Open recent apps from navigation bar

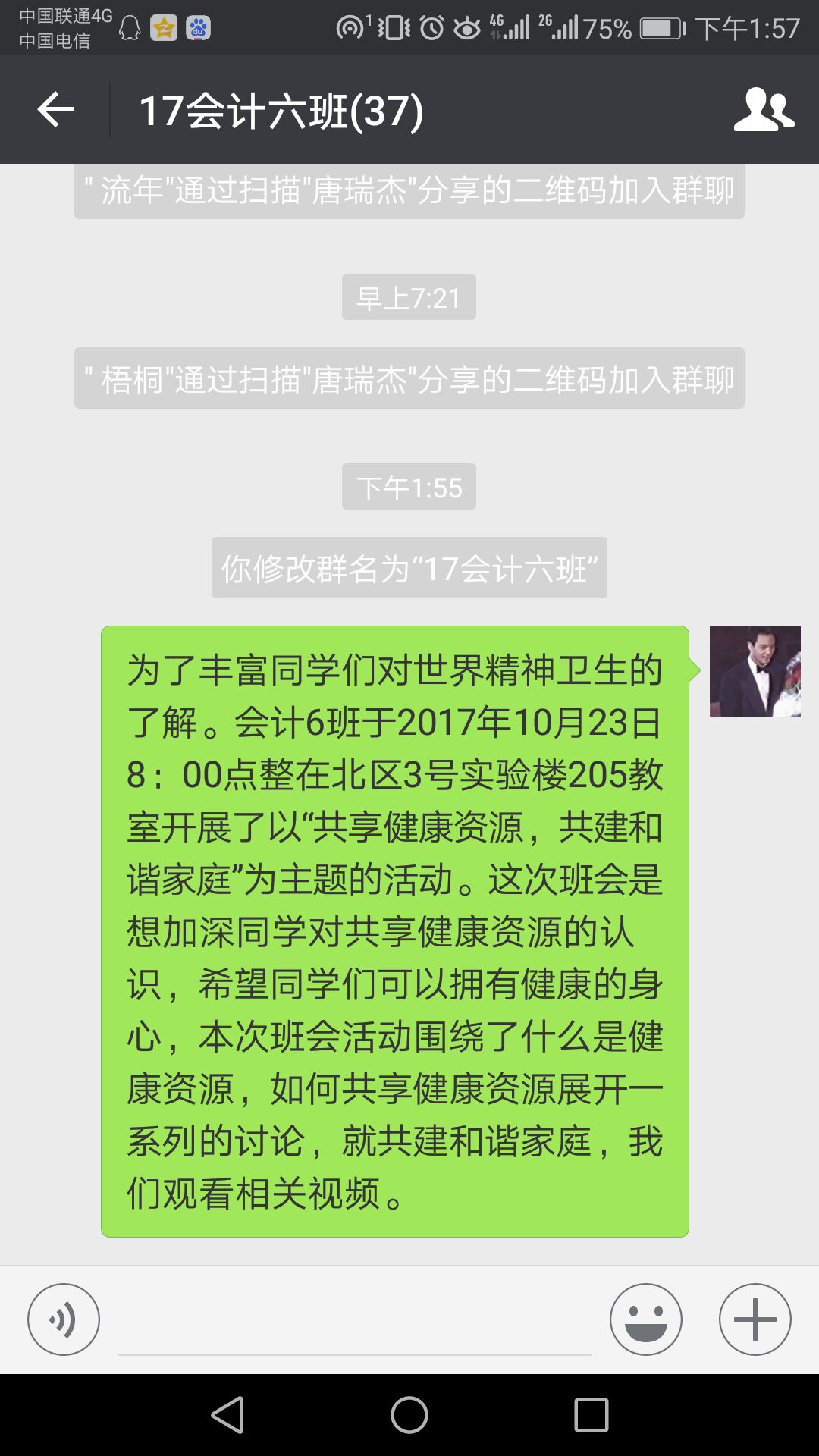point(591,1415)
